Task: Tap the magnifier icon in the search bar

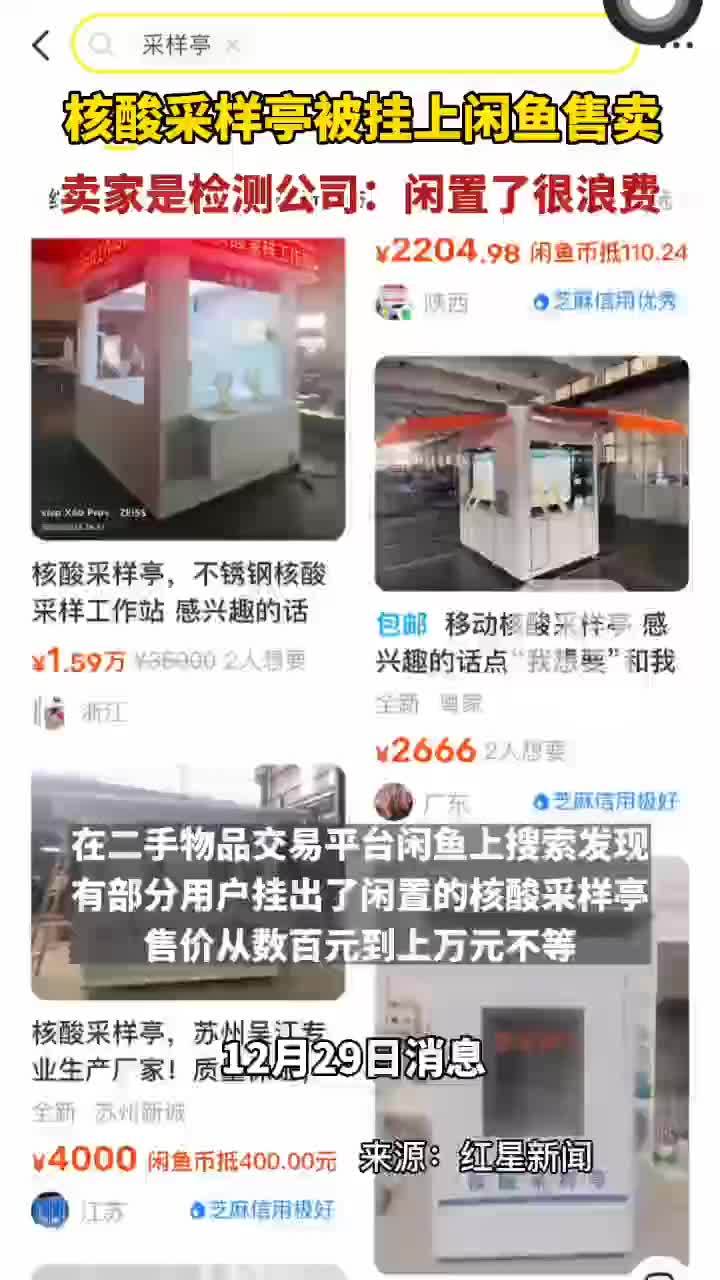Action: coord(102,45)
